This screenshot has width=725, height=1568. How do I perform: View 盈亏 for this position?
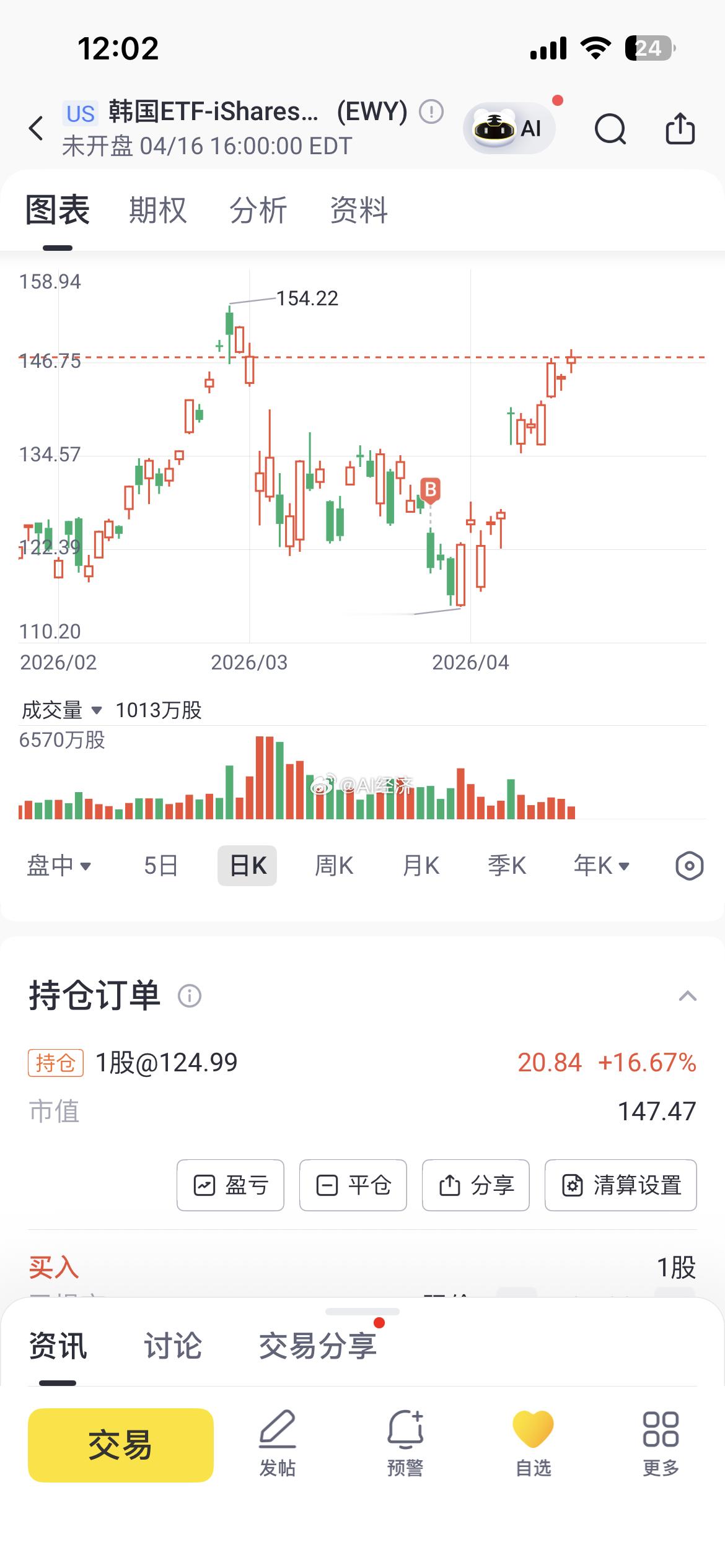point(231,1185)
